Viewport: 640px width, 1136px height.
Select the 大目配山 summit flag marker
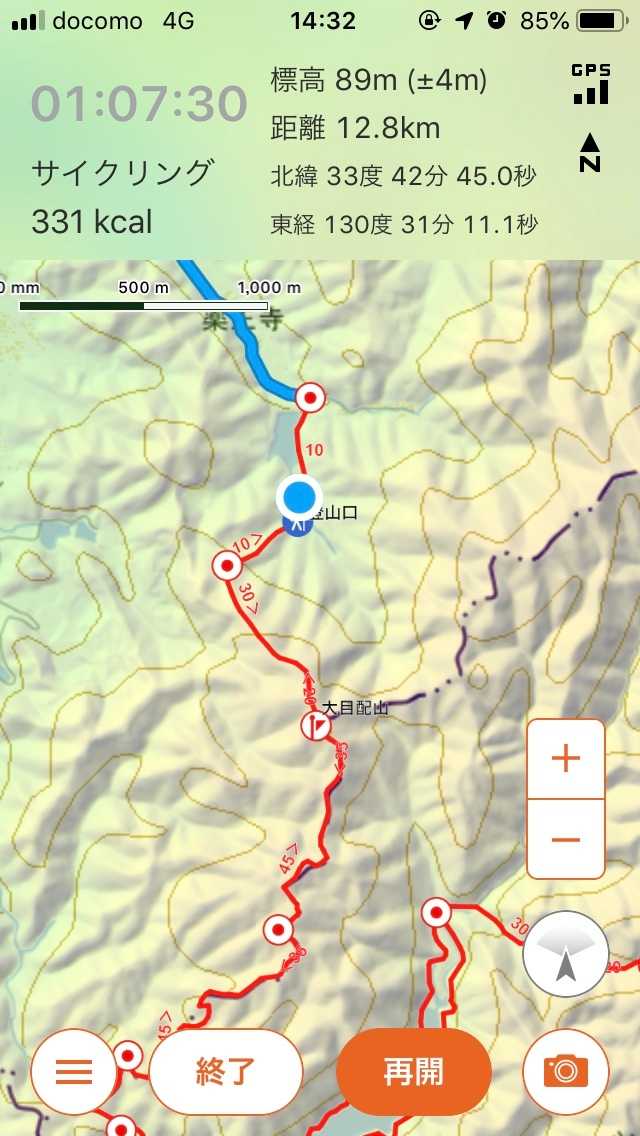tap(318, 726)
